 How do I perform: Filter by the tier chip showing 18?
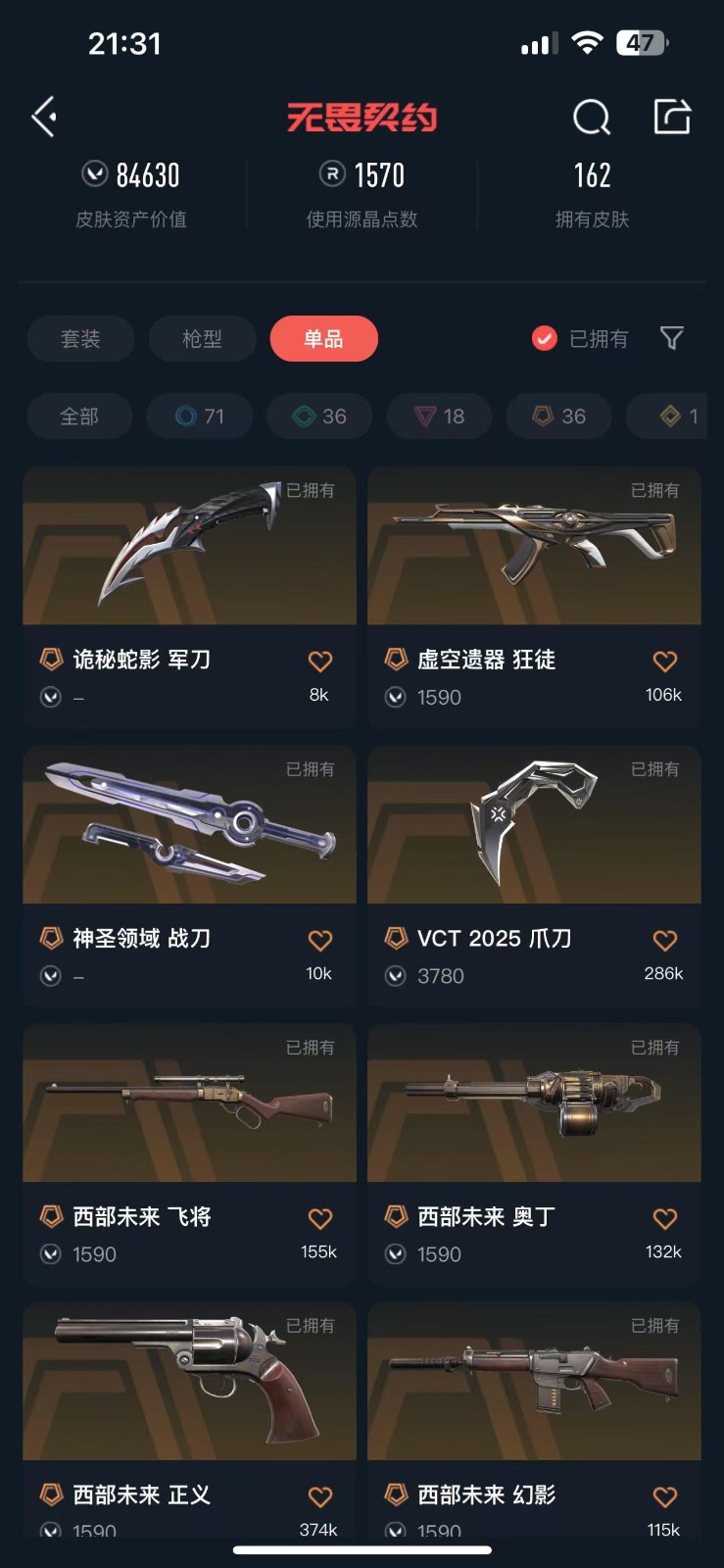coord(440,416)
